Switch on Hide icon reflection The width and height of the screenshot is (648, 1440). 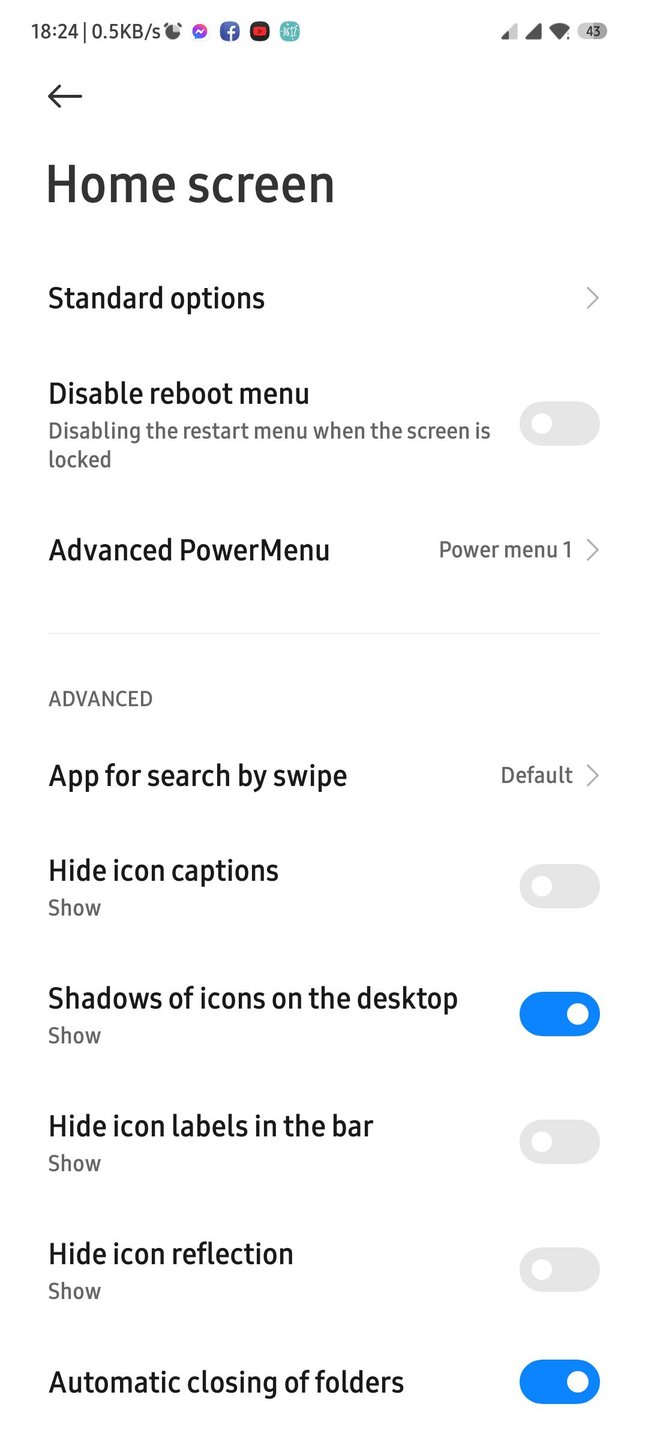pyautogui.click(x=559, y=1270)
